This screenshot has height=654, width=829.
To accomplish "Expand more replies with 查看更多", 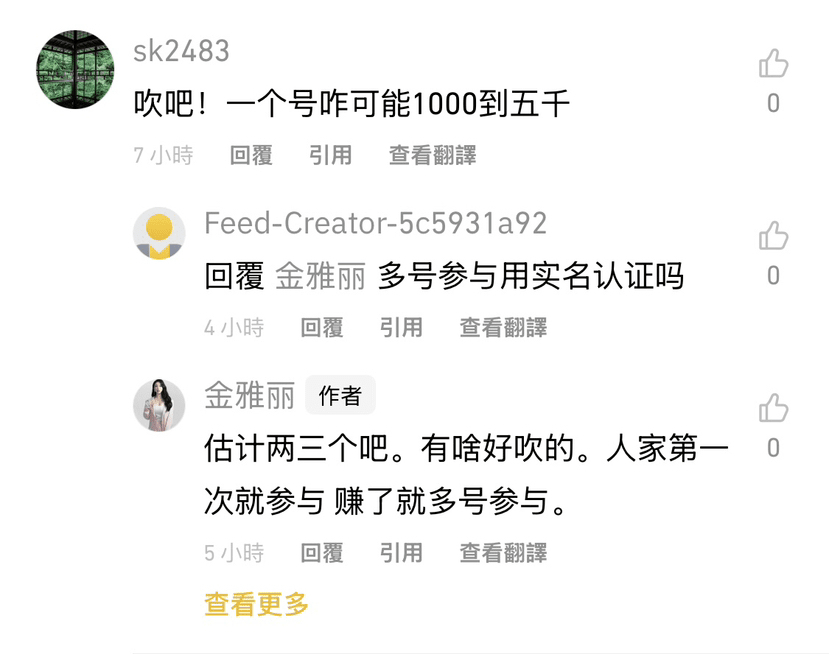I will tap(257, 604).
